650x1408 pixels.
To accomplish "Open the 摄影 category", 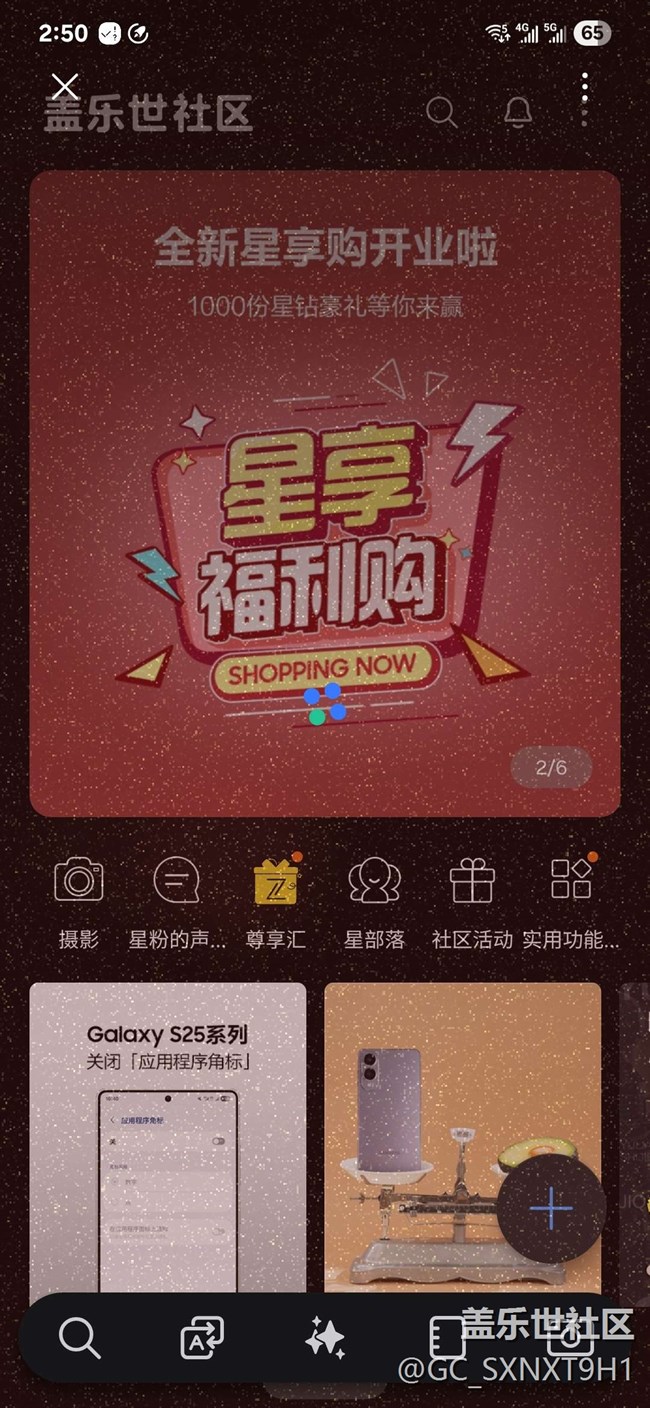I will [79, 900].
